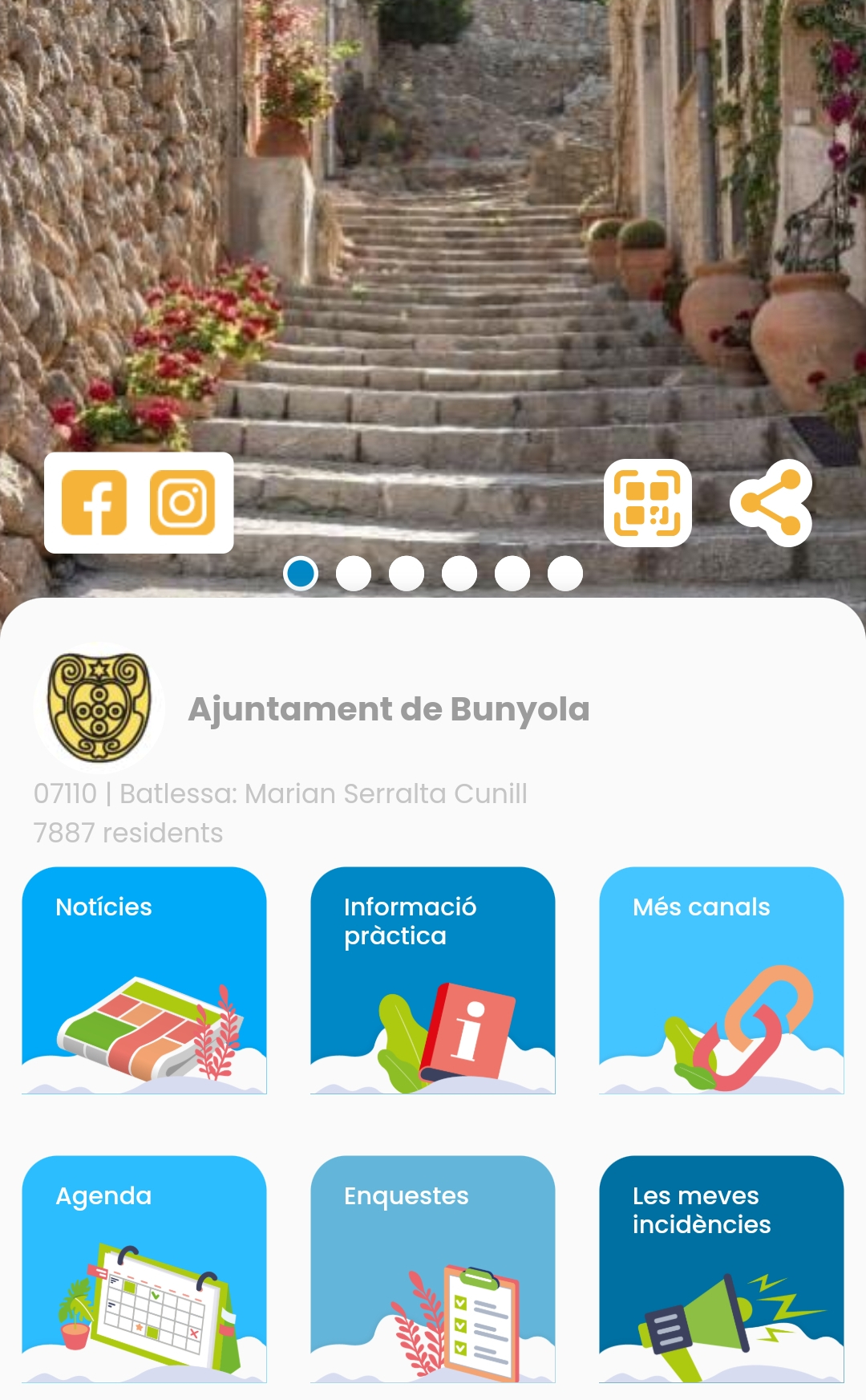Image resolution: width=866 pixels, height=1400 pixels.
Task: Open the Instagram profile link
Action: pos(182,503)
